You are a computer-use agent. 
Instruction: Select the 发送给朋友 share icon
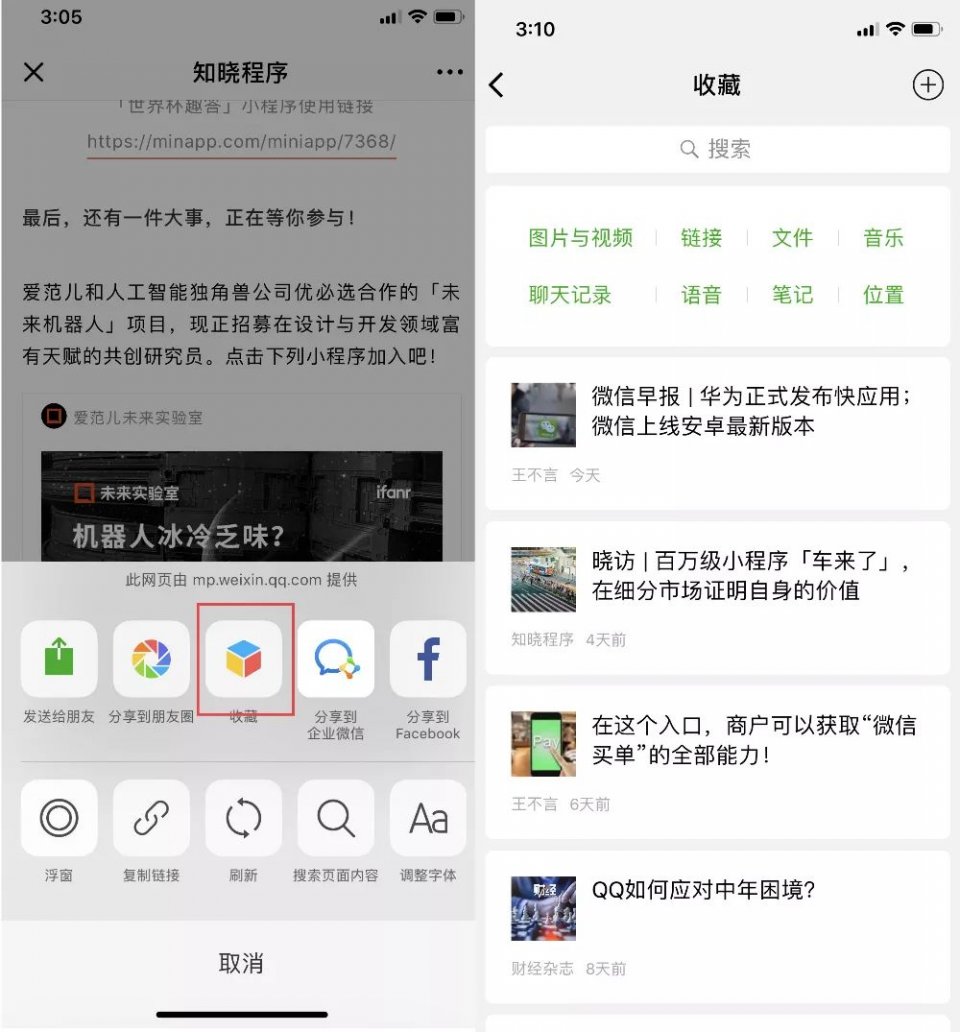click(59, 661)
